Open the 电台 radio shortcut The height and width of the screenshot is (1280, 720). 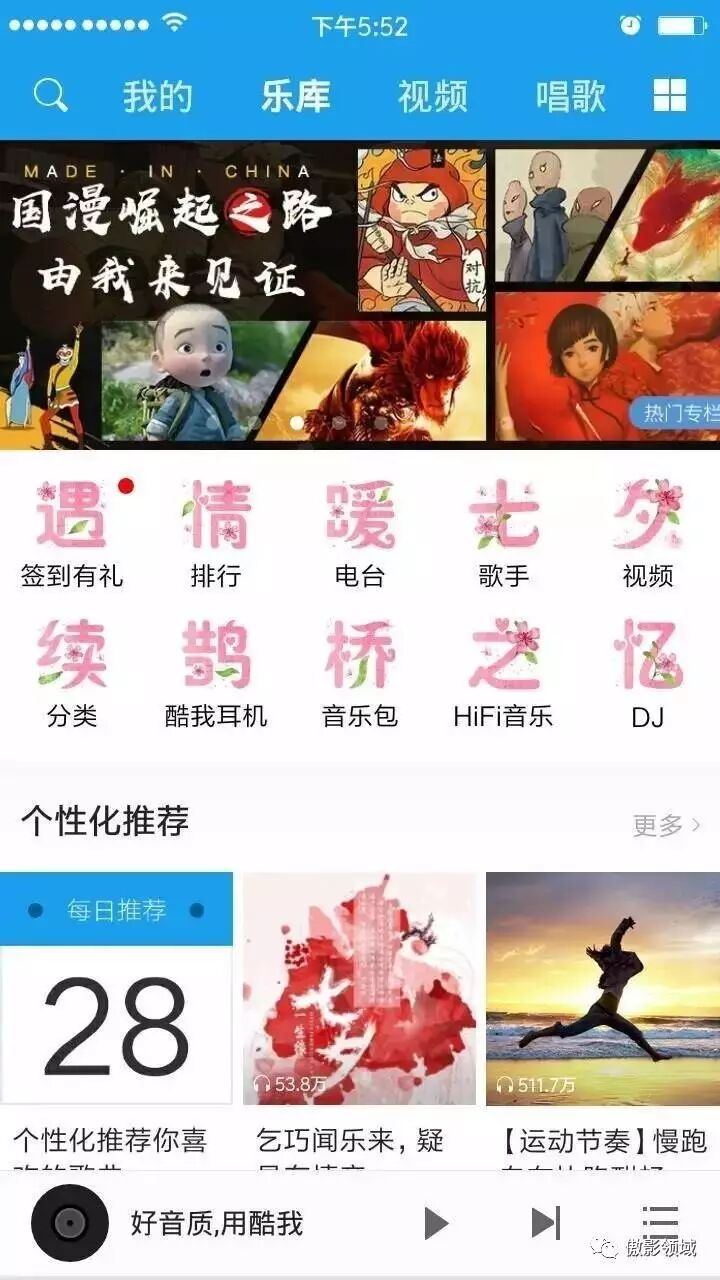pyautogui.click(x=360, y=532)
